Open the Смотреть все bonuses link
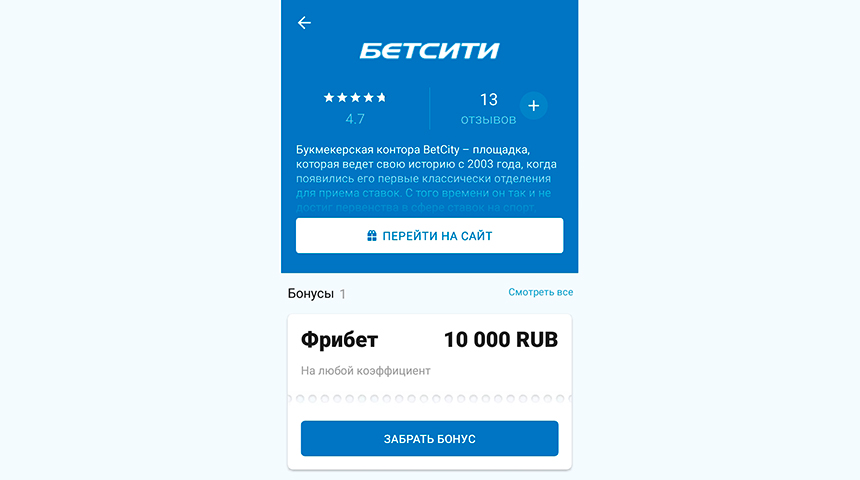Image resolution: width=860 pixels, height=480 pixels. (x=540, y=292)
